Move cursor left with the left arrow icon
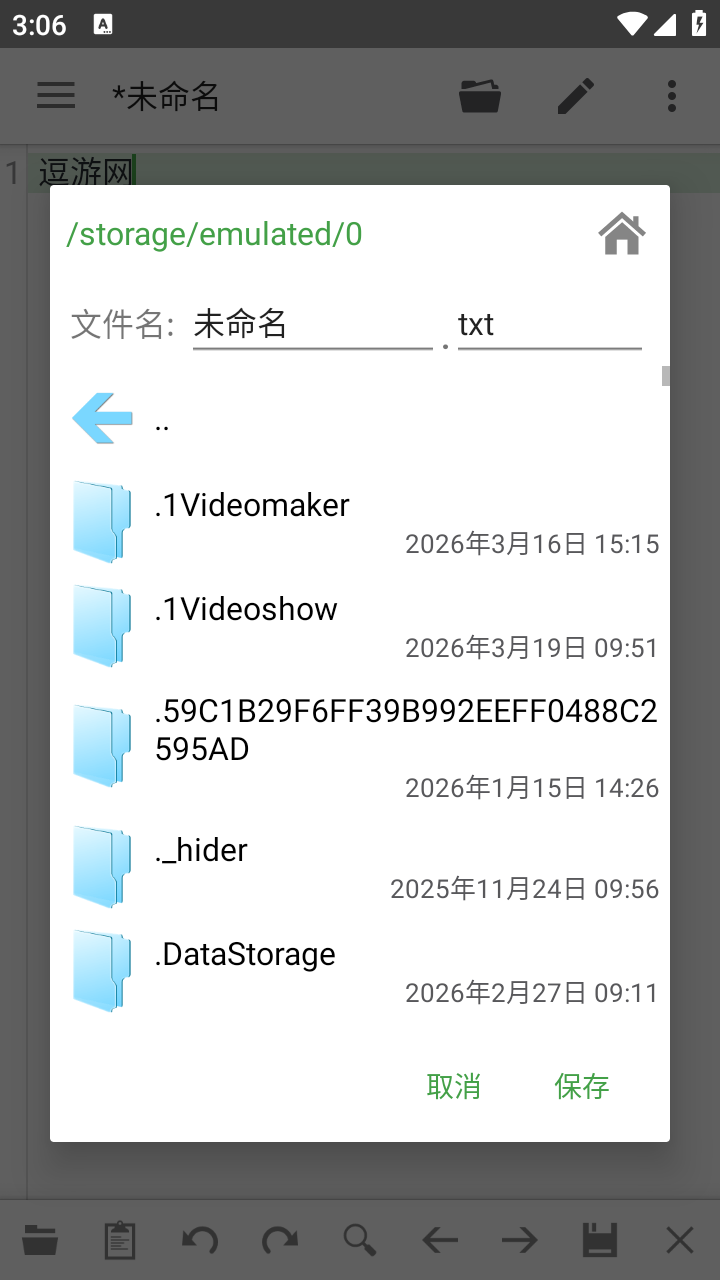 (439, 1239)
